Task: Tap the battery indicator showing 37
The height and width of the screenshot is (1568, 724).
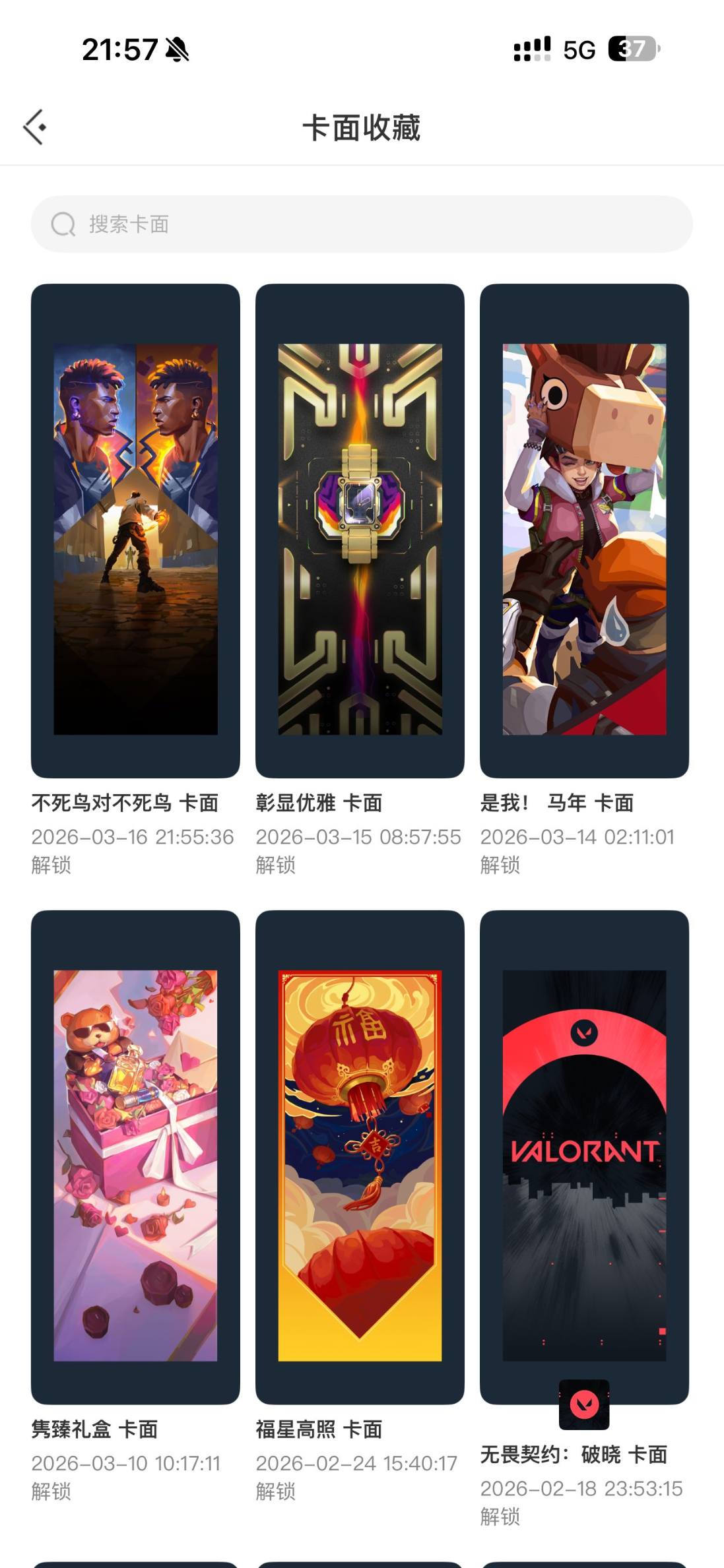Action: tap(629, 48)
